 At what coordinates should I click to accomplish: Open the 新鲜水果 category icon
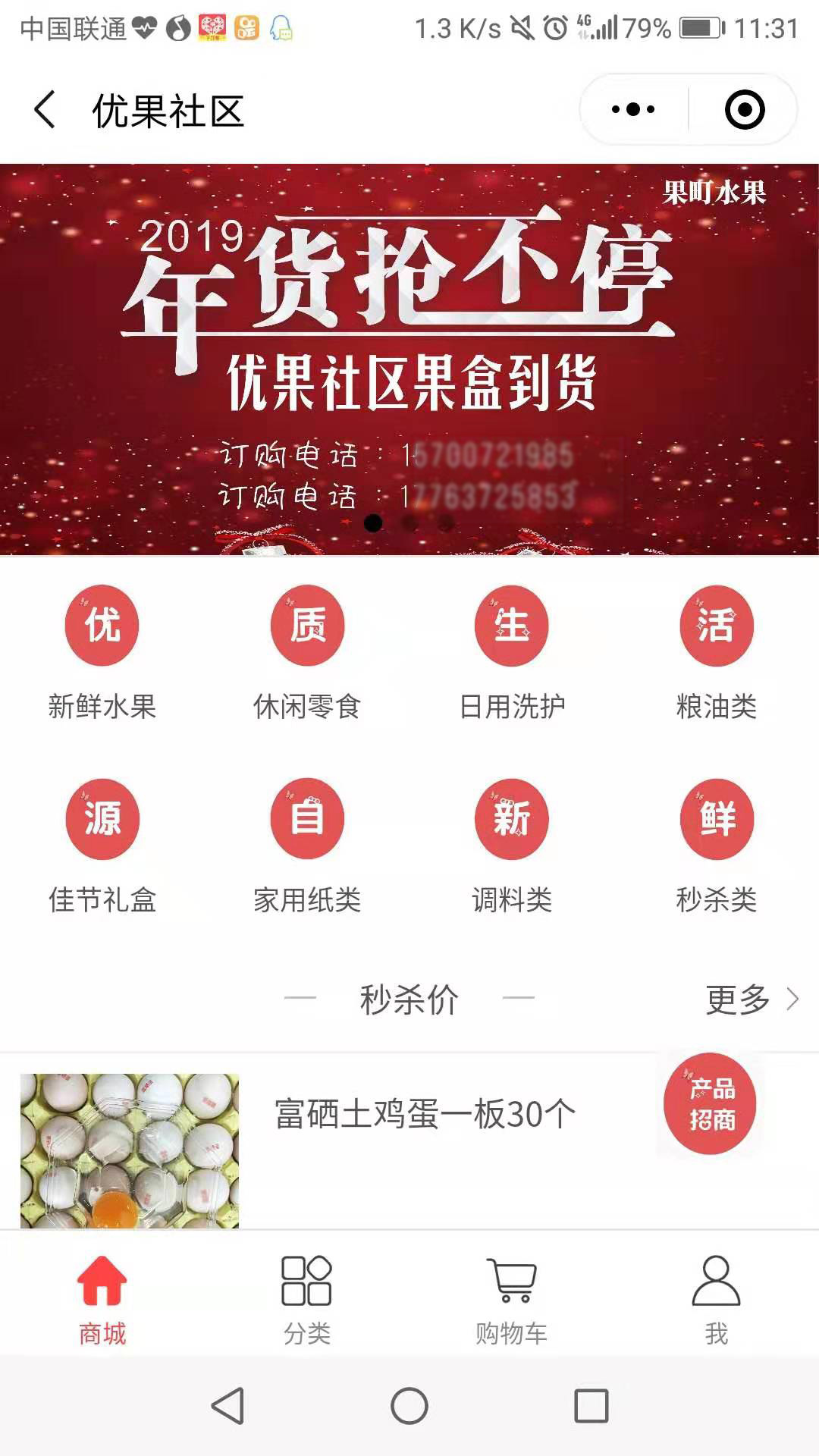[102, 625]
